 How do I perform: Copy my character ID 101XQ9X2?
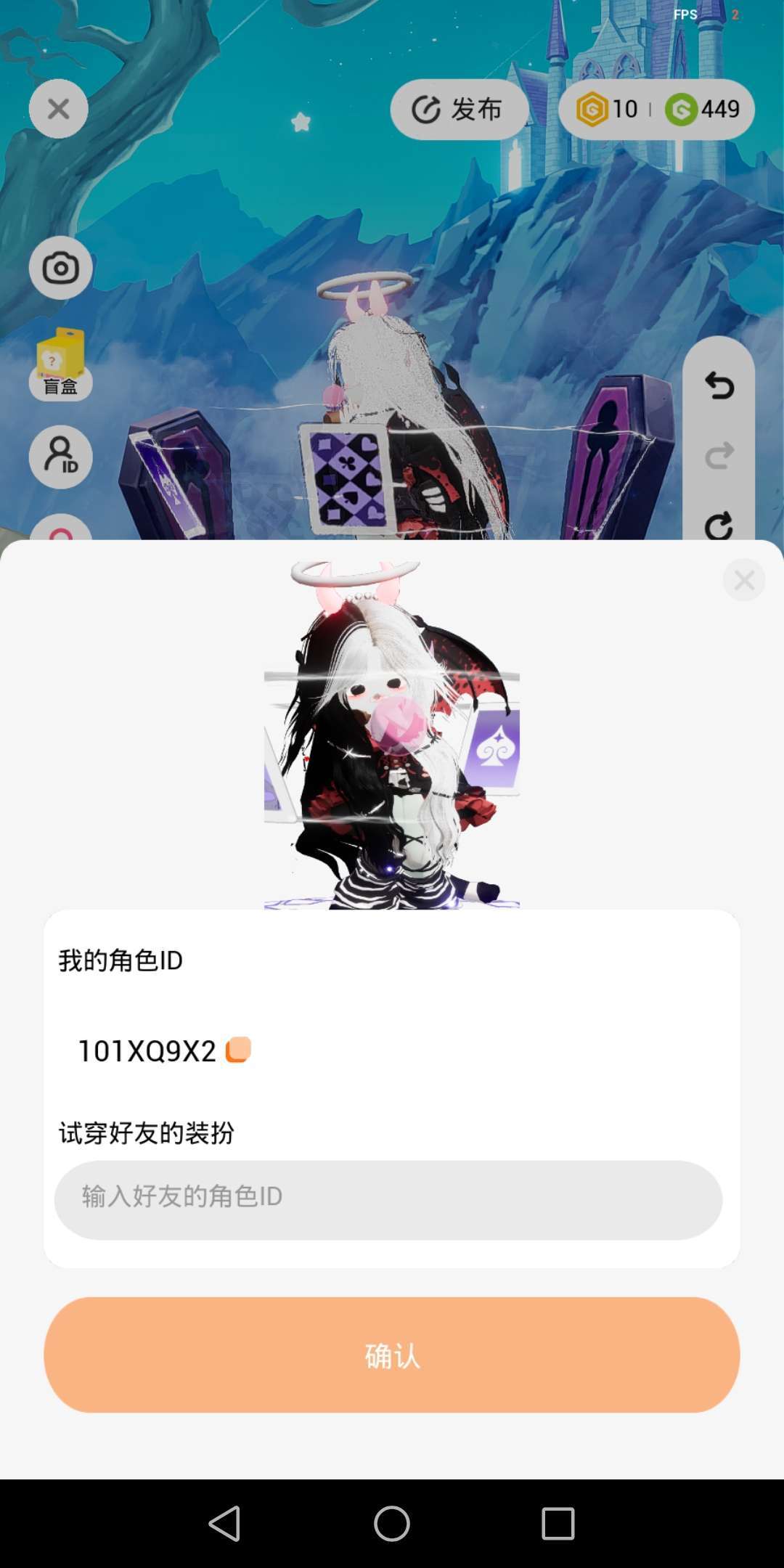point(238,1050)
